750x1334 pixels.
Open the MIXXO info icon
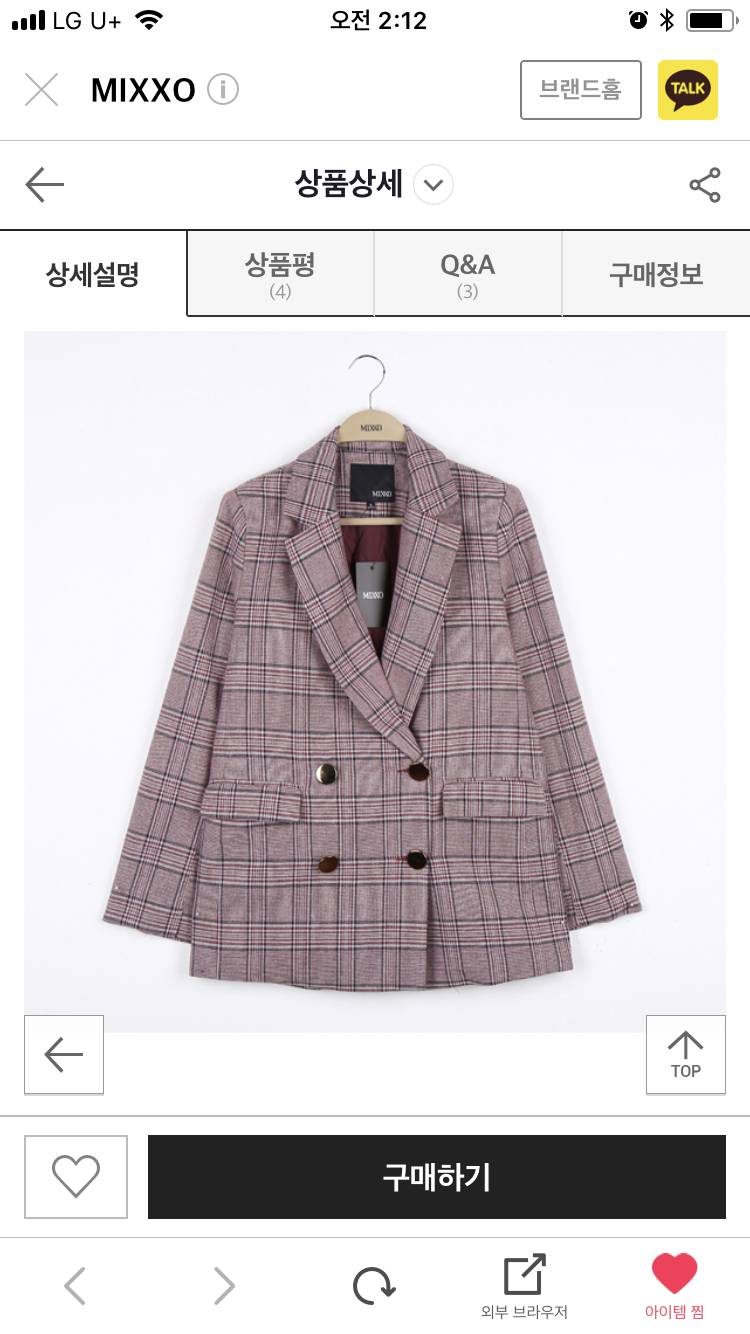coord(222,90)
